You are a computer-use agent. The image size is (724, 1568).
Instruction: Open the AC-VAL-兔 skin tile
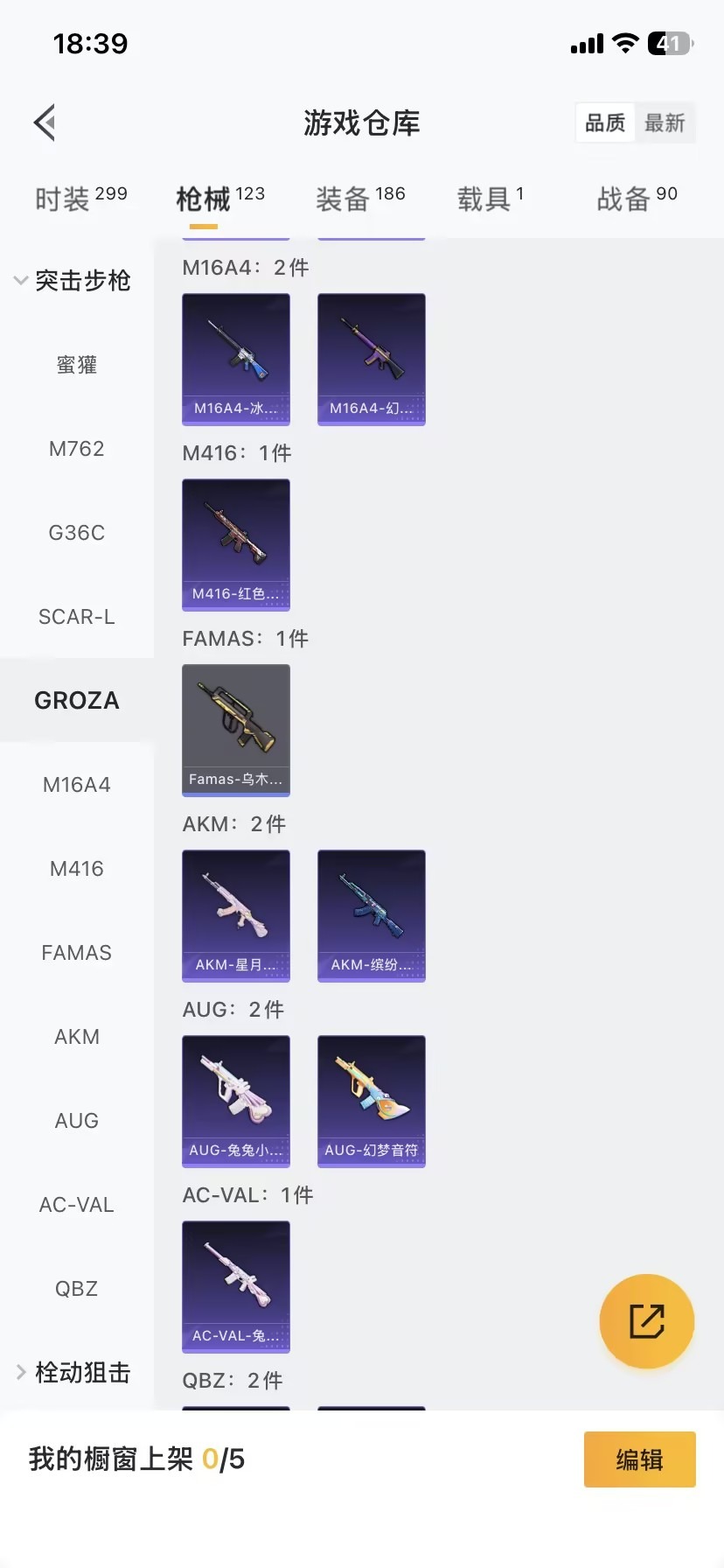236,1286
